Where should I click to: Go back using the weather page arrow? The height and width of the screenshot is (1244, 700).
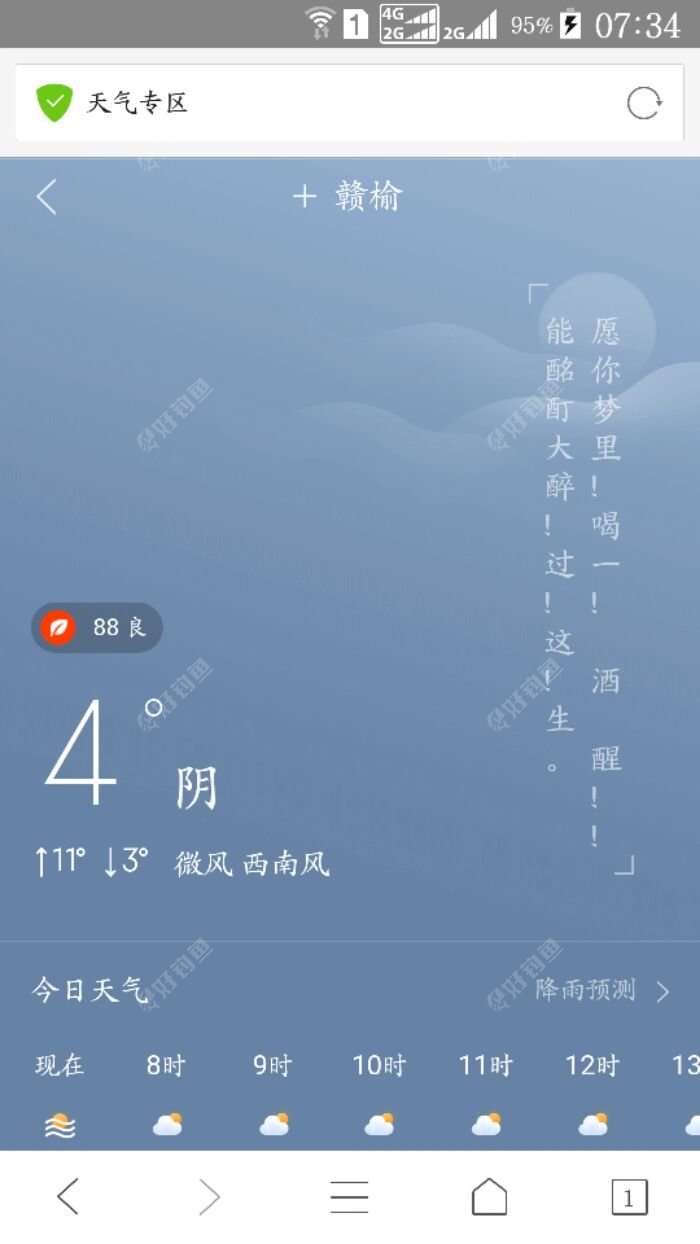click(x=46, y=197)
